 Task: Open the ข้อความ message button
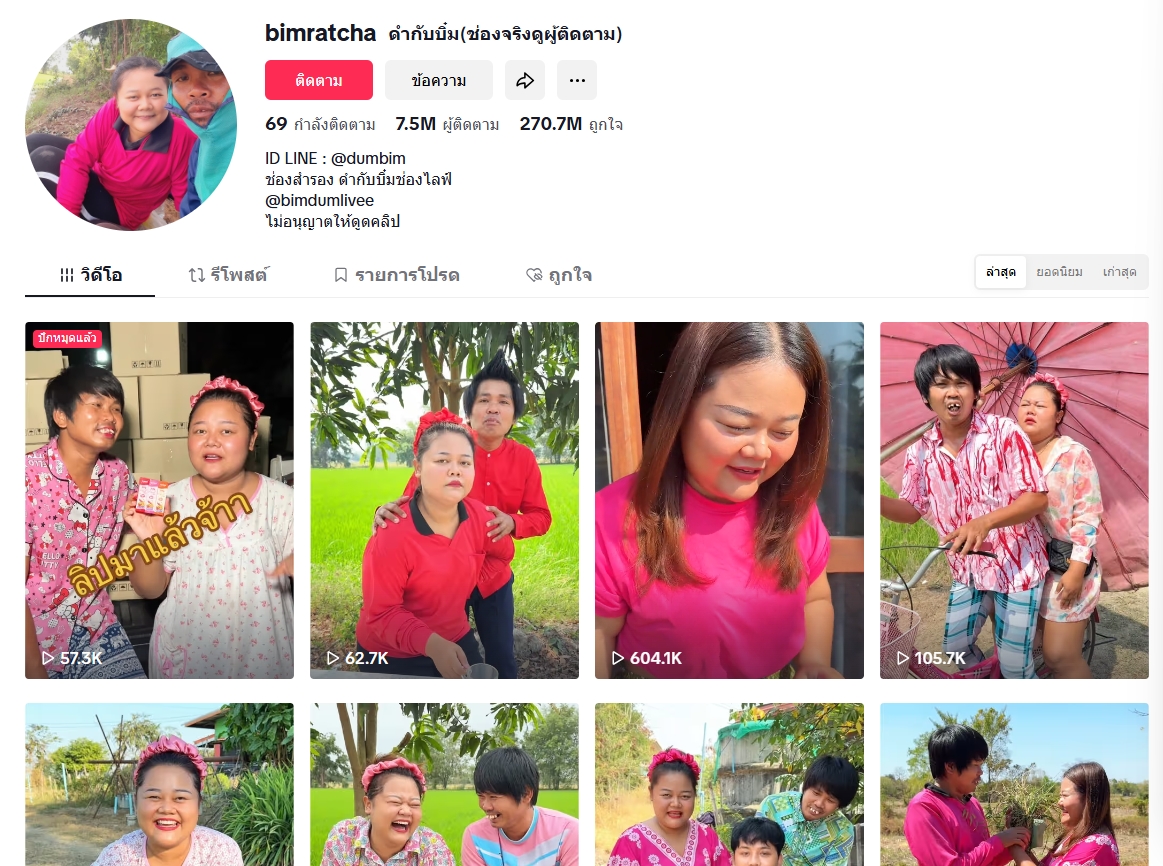[x=438, y=80]
